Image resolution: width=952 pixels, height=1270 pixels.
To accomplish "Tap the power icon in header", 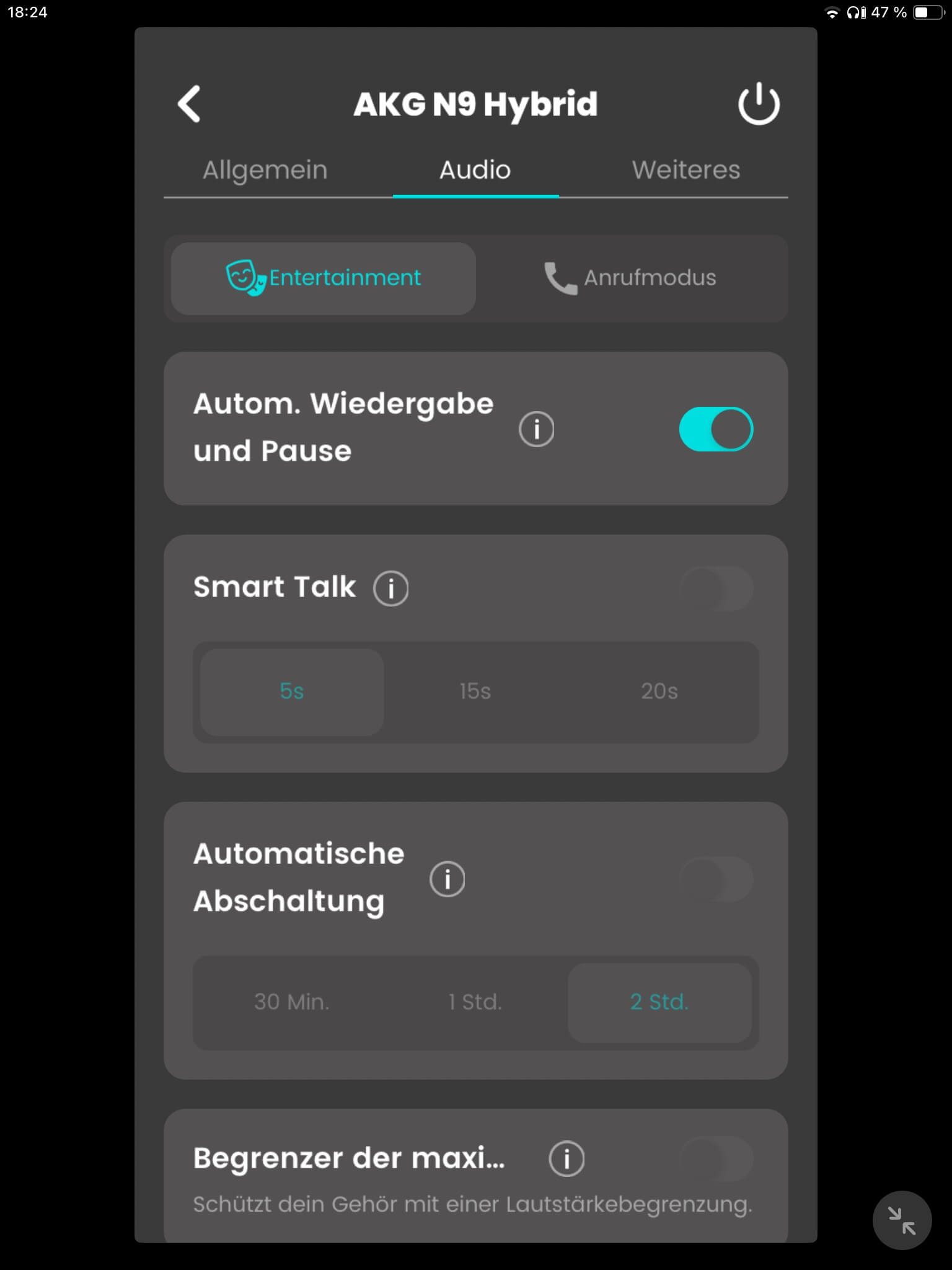I will click(759, 104).
